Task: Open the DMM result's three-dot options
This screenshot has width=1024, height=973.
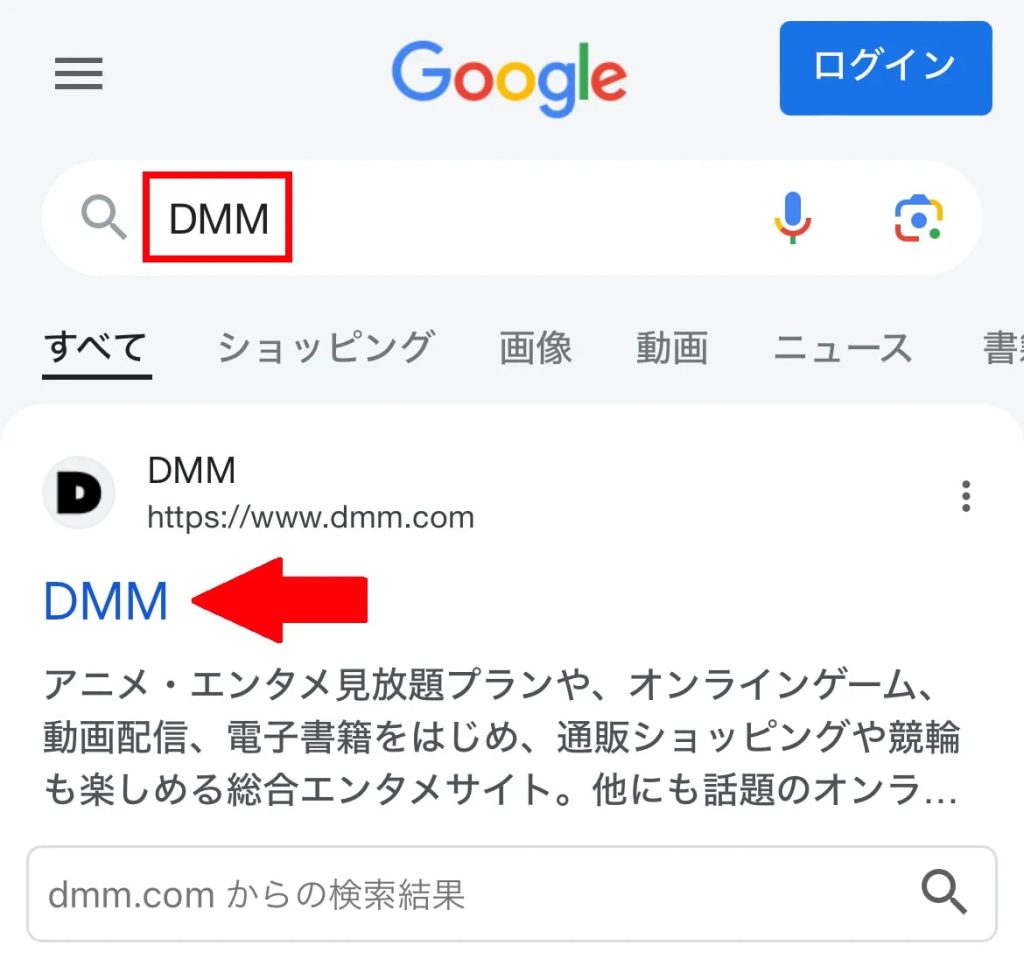Action: 965,496
